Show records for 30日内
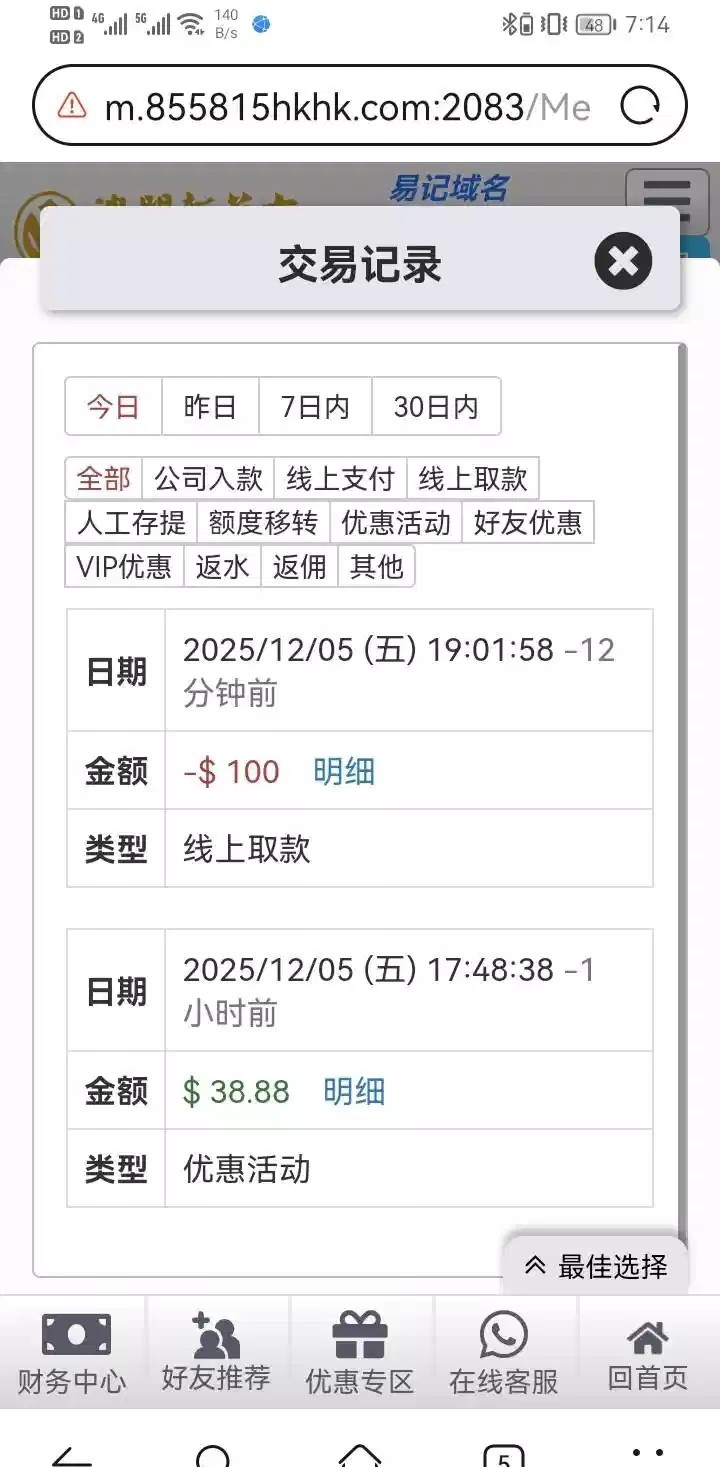 (435, 407)
